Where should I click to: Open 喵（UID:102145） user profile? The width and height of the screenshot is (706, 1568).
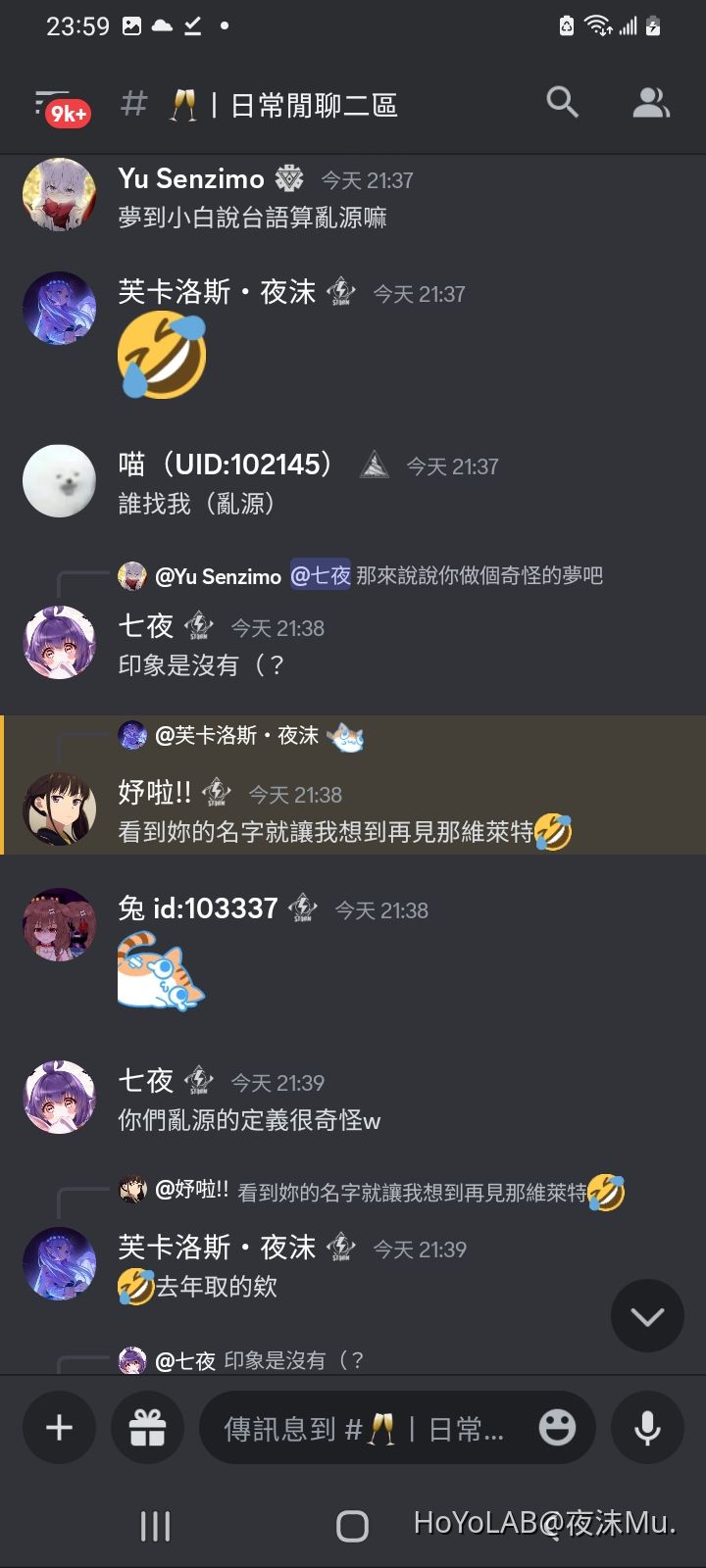pos(59,481)
